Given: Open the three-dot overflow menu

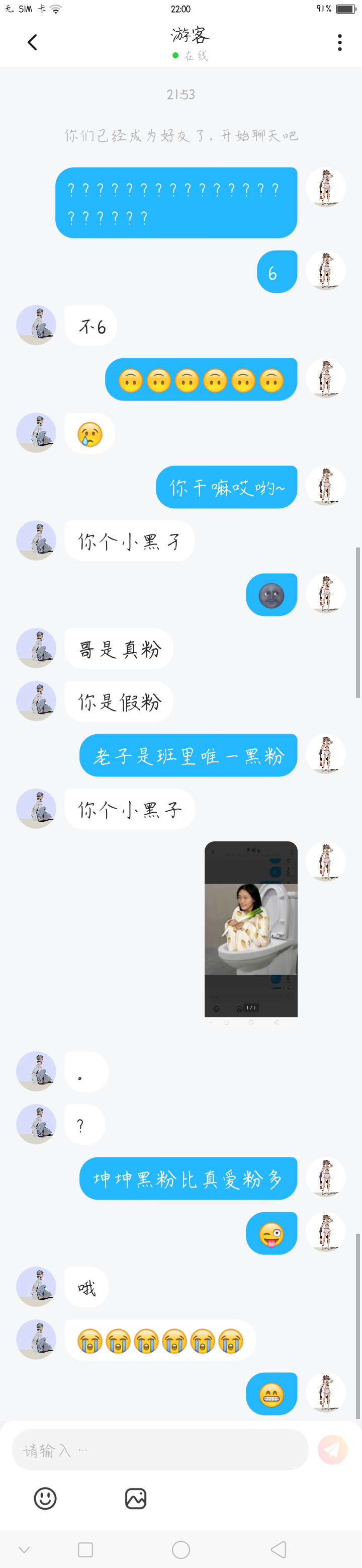Looking at the screenshot, I should coord(339,42).
